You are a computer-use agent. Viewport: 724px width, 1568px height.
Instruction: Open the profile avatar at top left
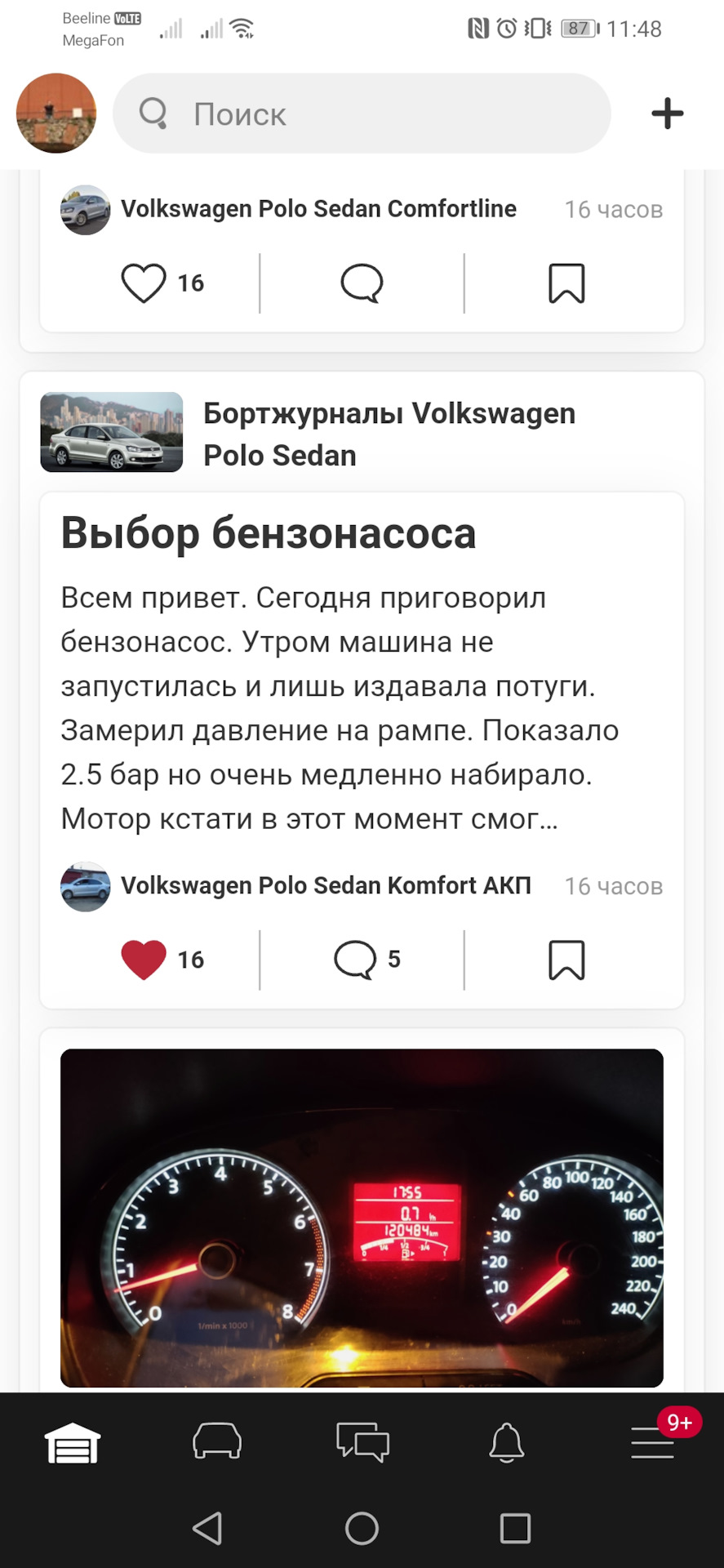tap(56, 114)
